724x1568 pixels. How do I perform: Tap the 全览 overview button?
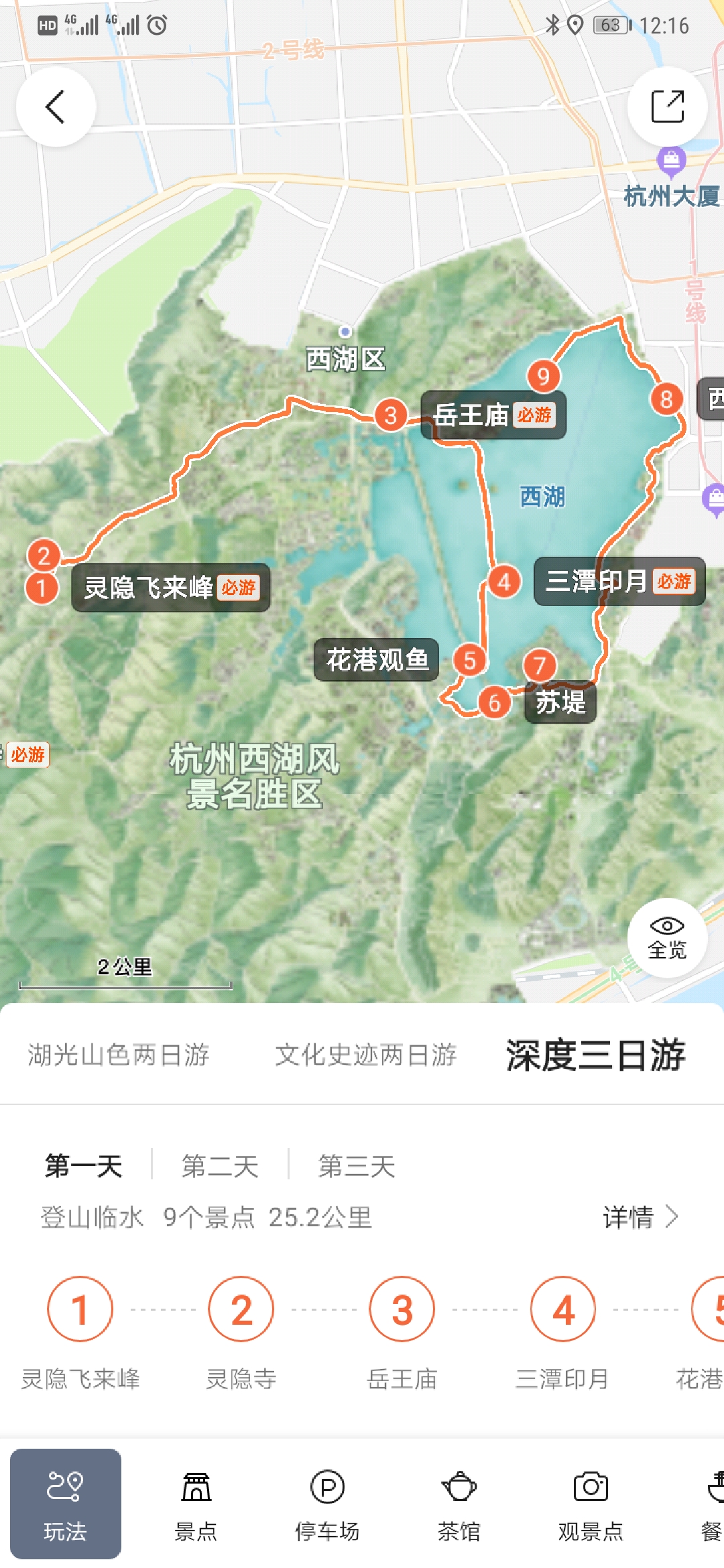[x=667, y=937]
